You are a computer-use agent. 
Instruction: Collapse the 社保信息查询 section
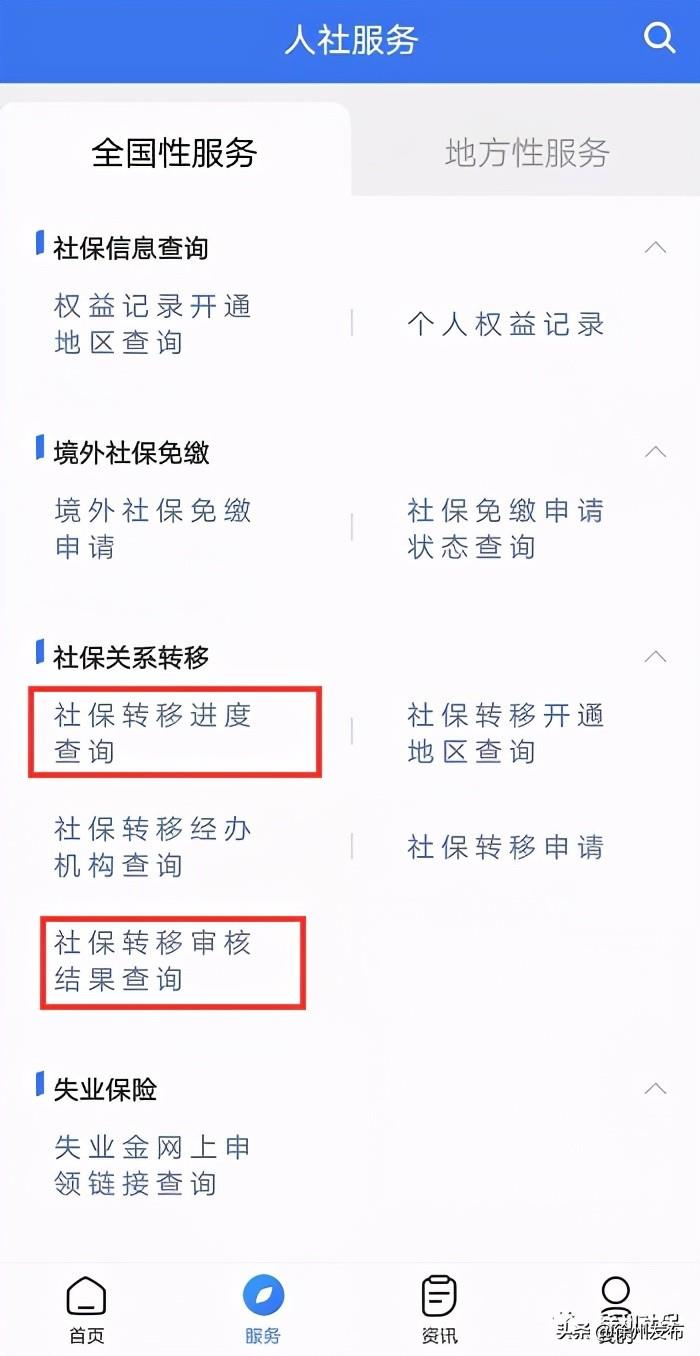coord(655,247)
